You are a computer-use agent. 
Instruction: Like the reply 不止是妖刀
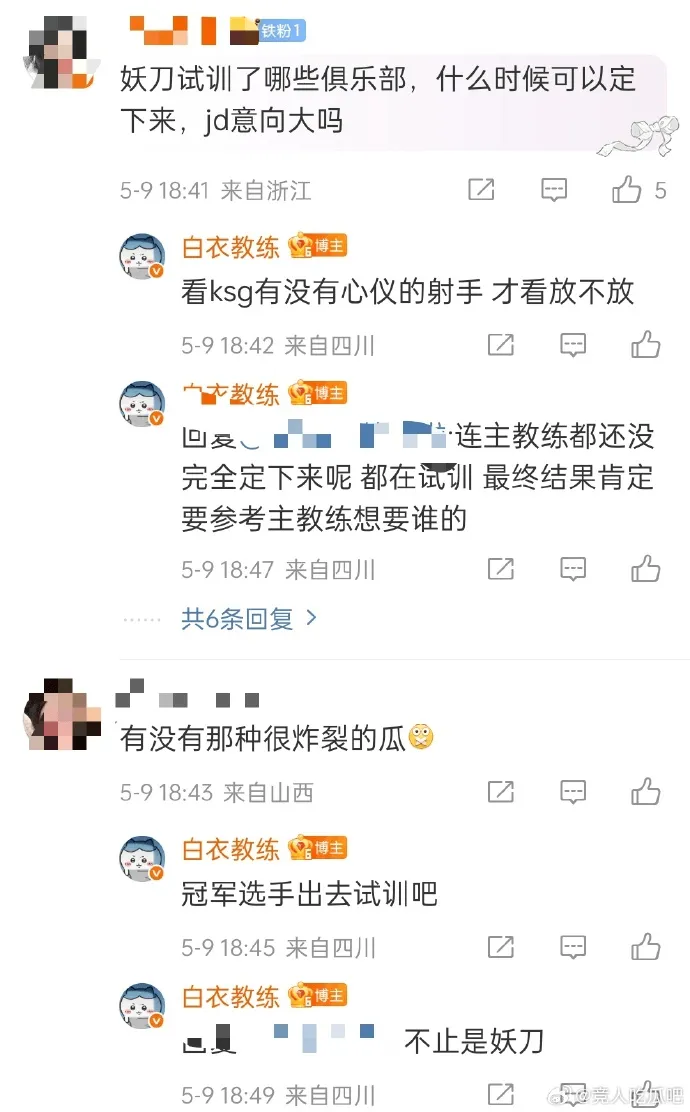click(646, 1094)
